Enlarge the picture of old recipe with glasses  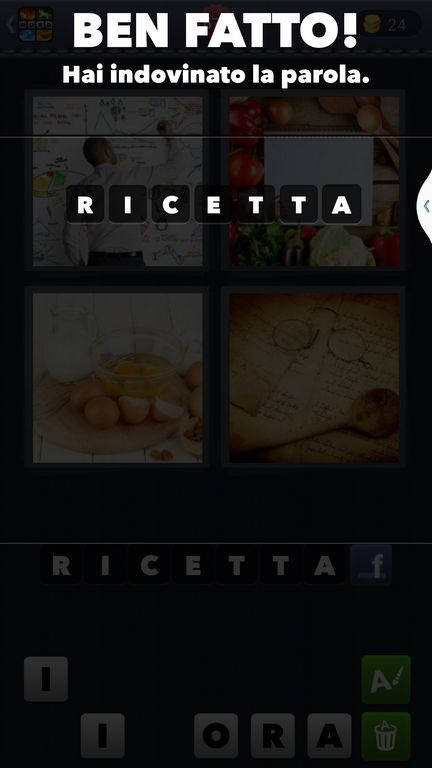pyautogui.click(x=314, y=378)
